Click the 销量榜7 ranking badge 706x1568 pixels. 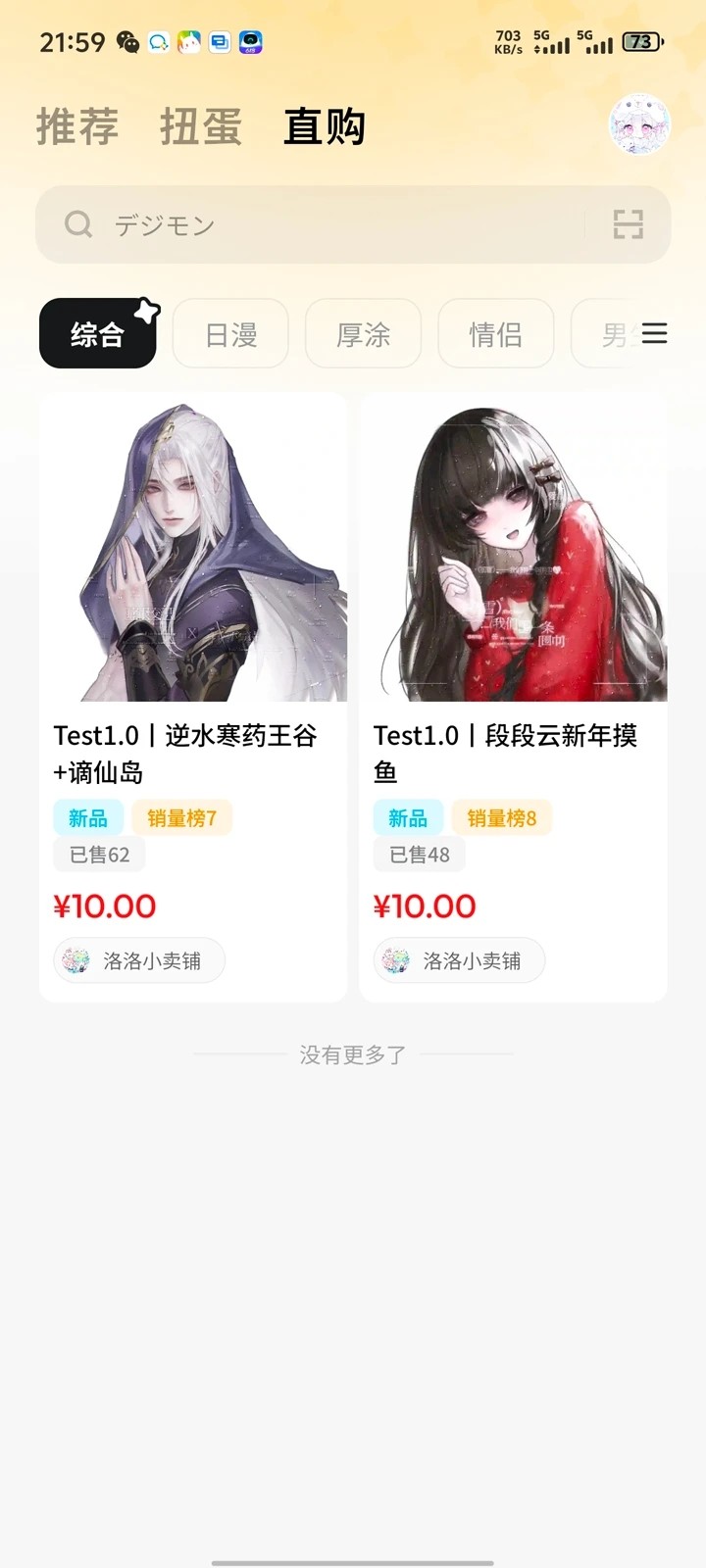[x=181, y=817]
